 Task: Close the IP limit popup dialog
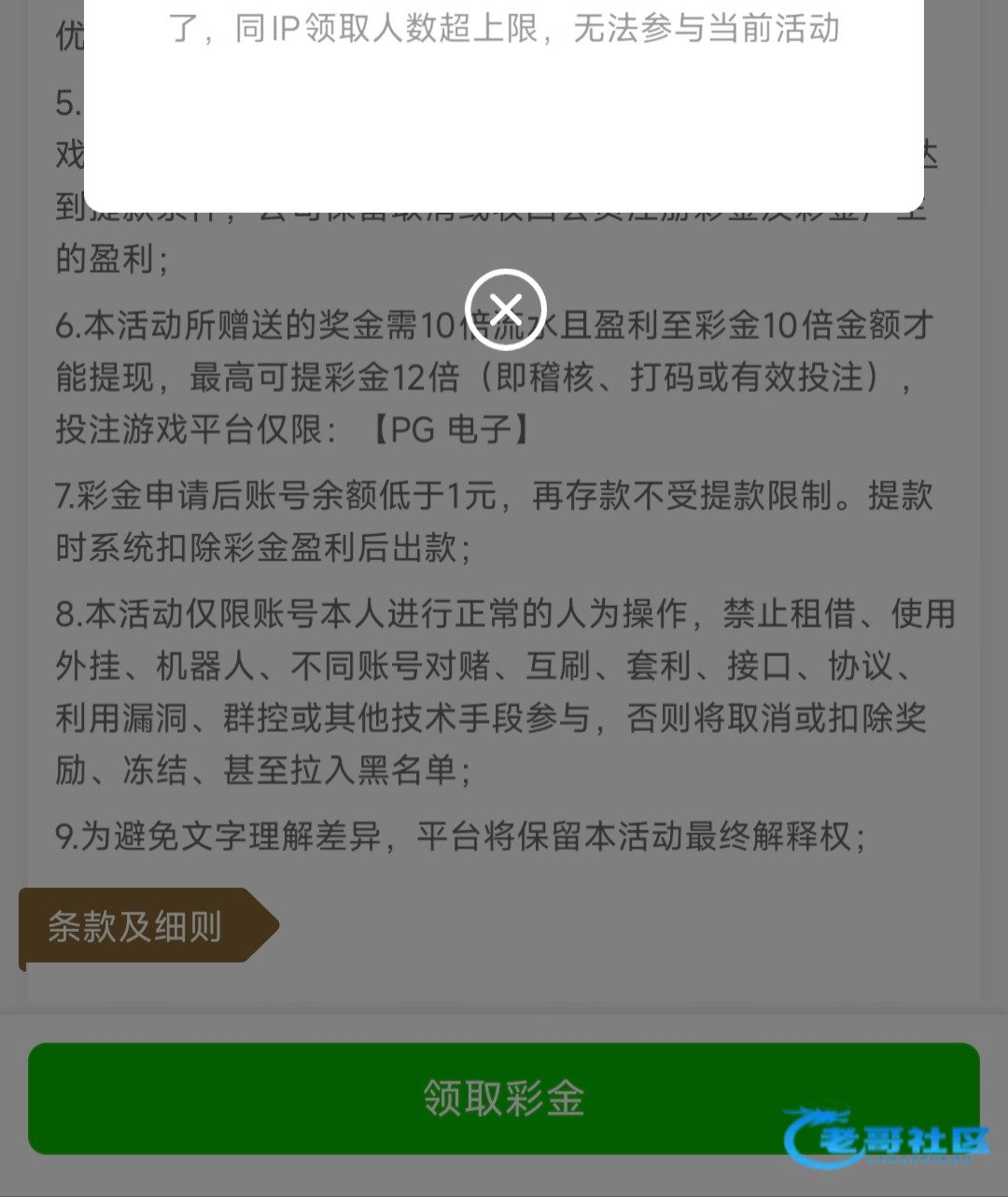tap(505, 309)
